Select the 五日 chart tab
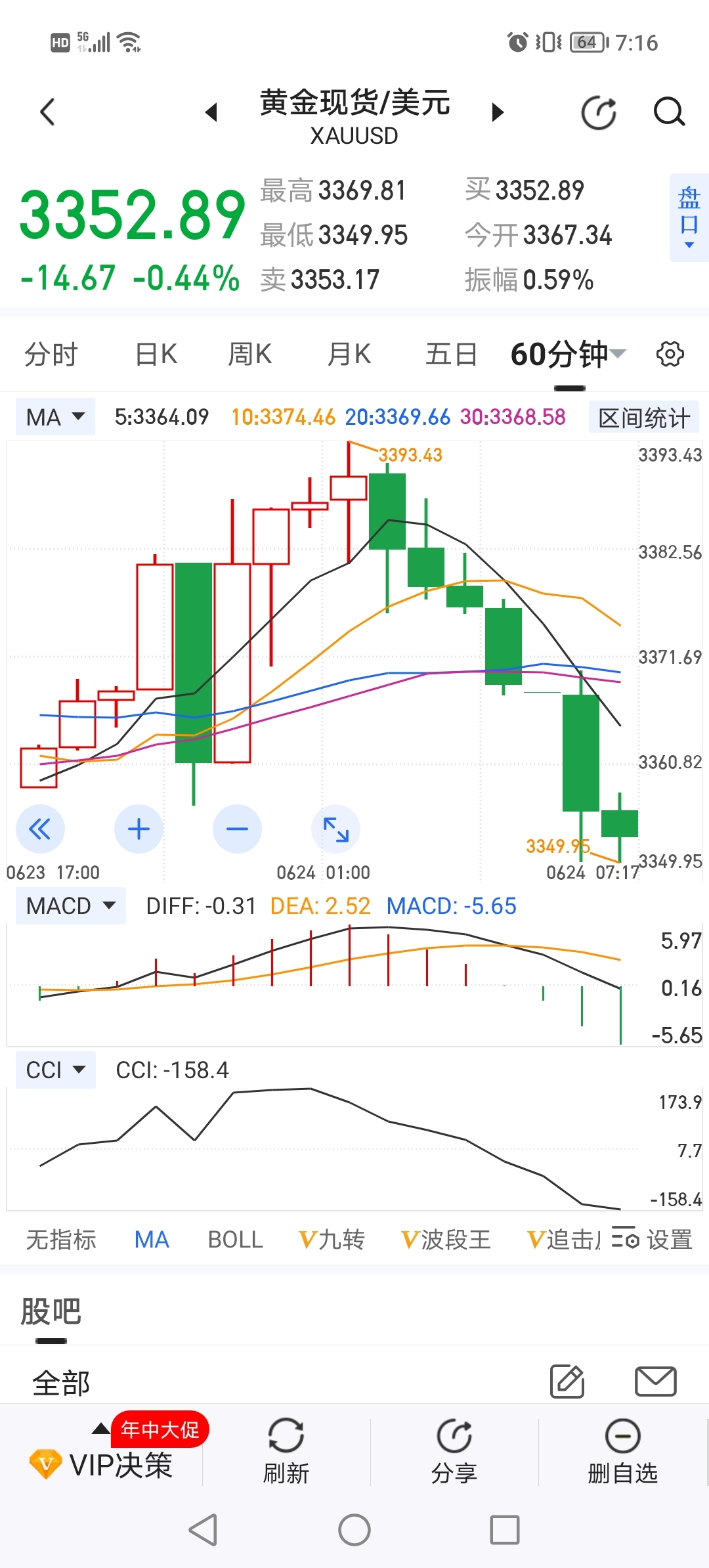709x1568 pixels. click(451, 355)
